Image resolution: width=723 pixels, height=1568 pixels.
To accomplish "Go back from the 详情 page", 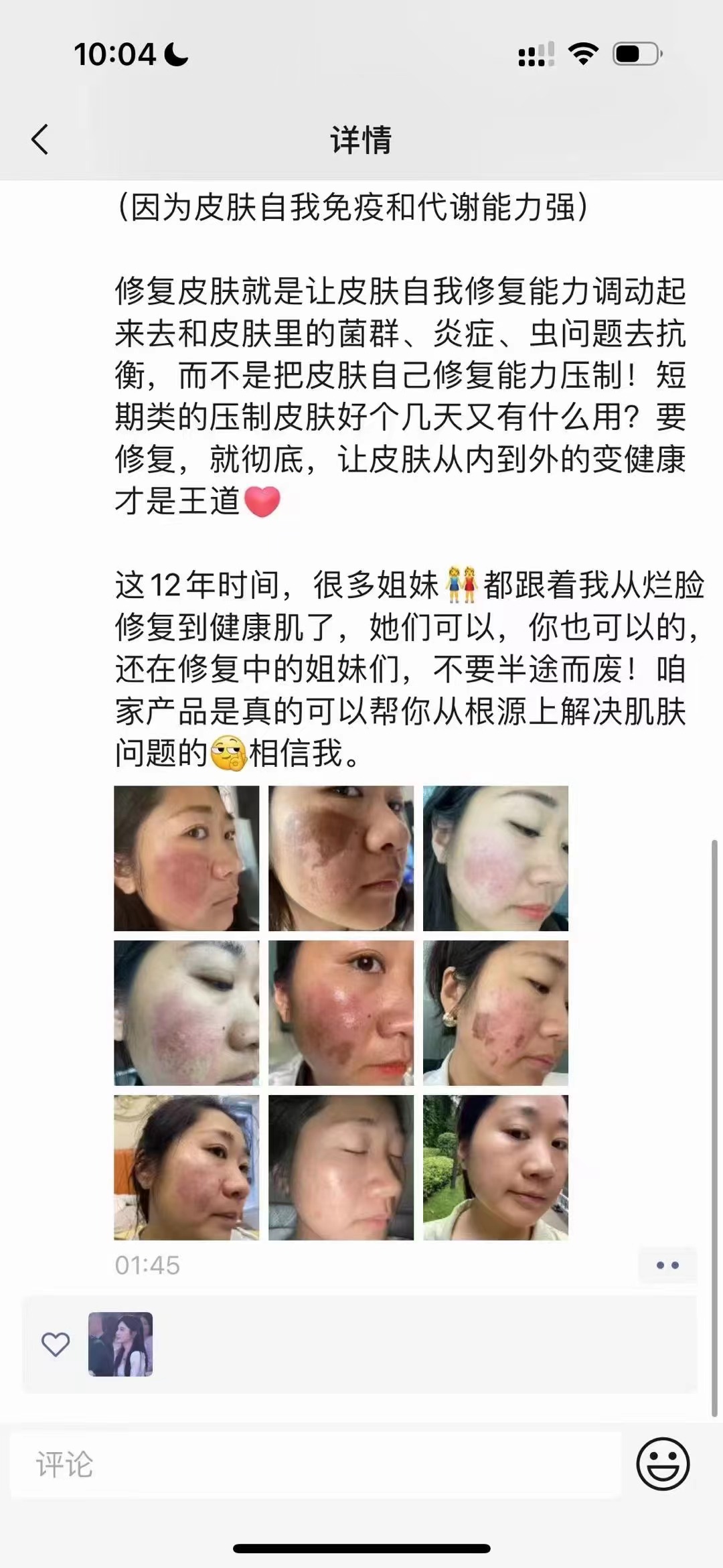I will [x=40, y=139].
